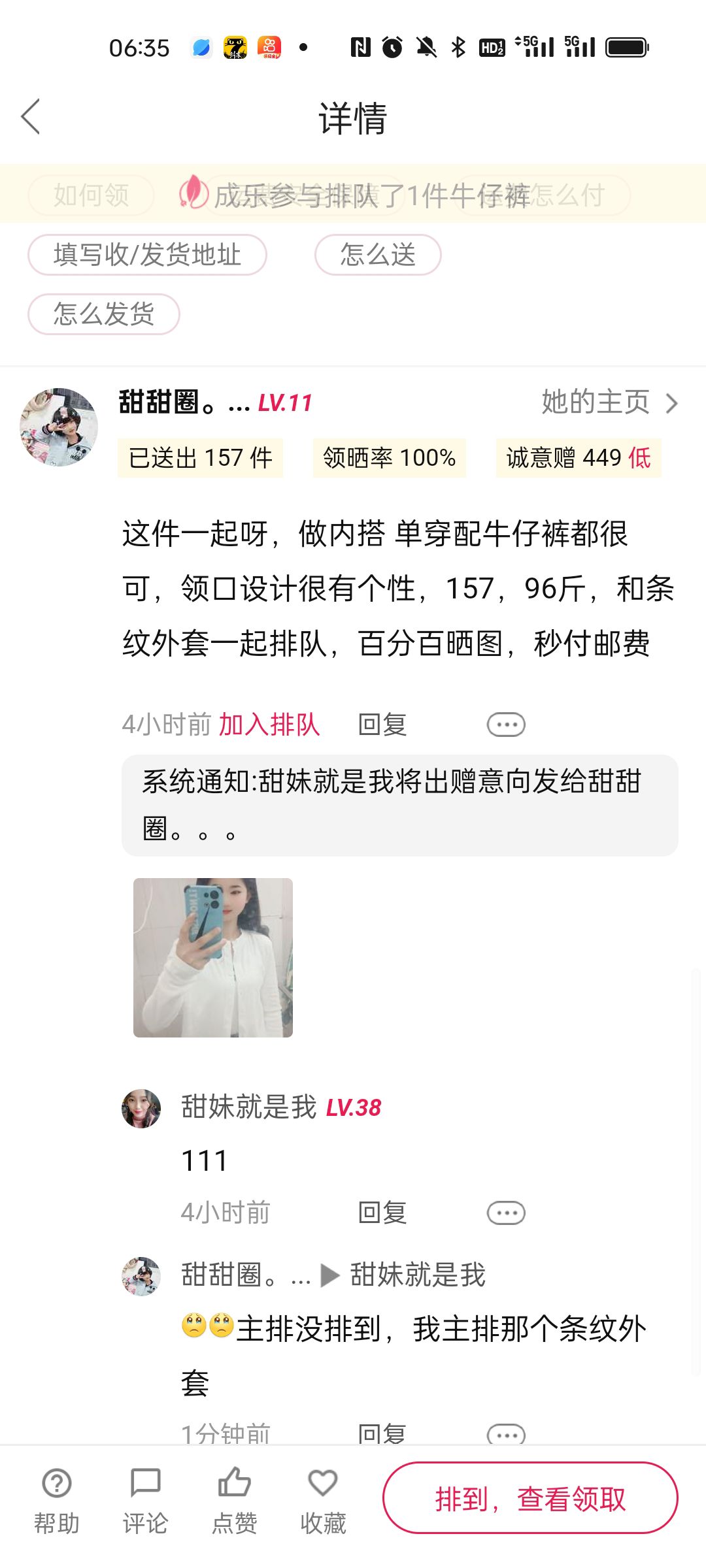The width and height of the screenshot is (706, 1568).
Task: Tap the 怎么送 chip
Action: (378, 255)
